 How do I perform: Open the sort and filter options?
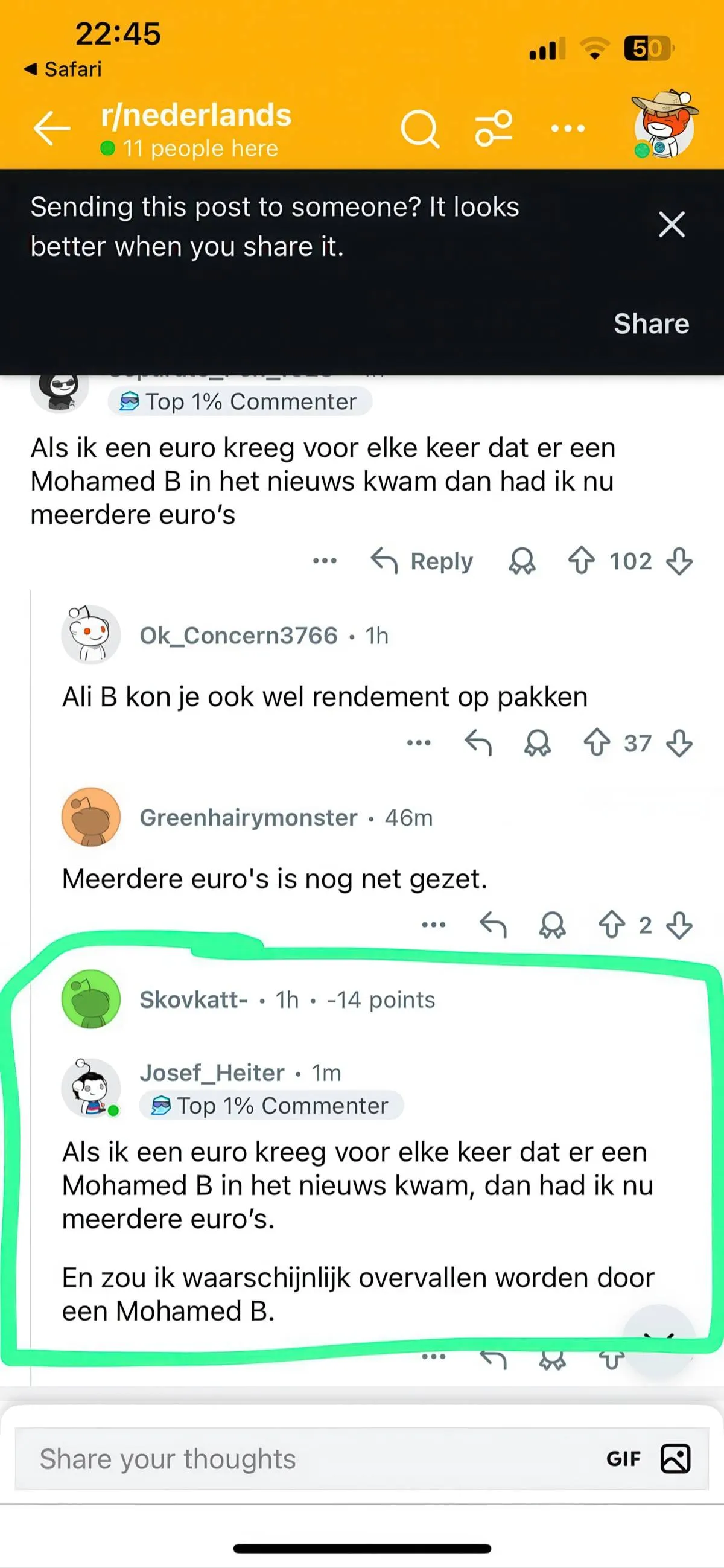pos(494,129)
